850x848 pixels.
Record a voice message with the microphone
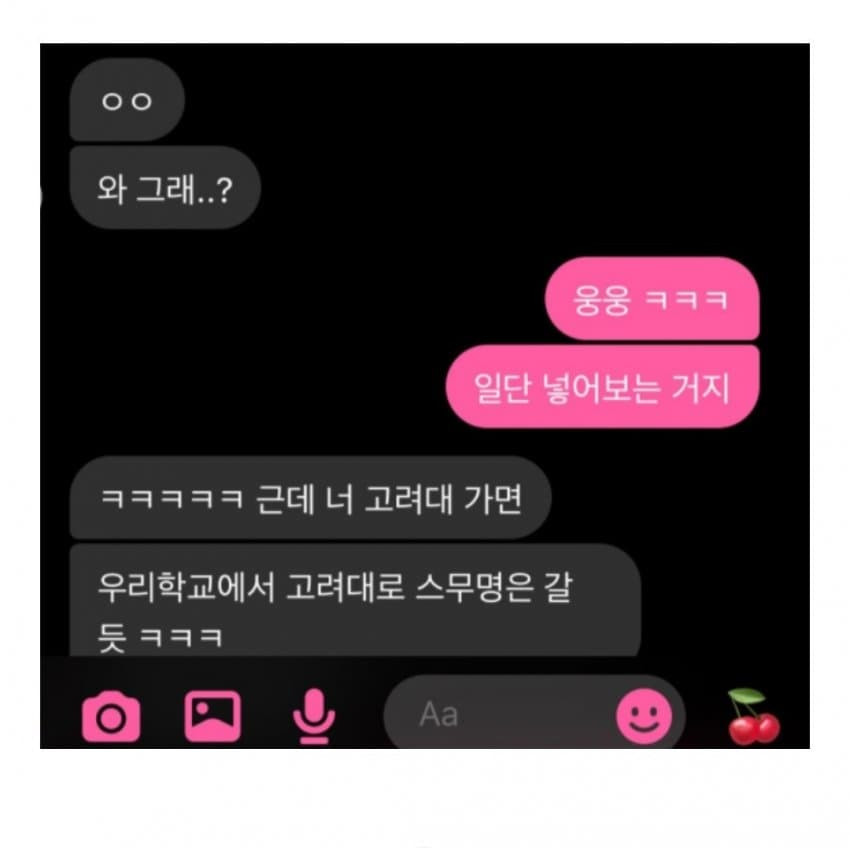pos(314,715)
